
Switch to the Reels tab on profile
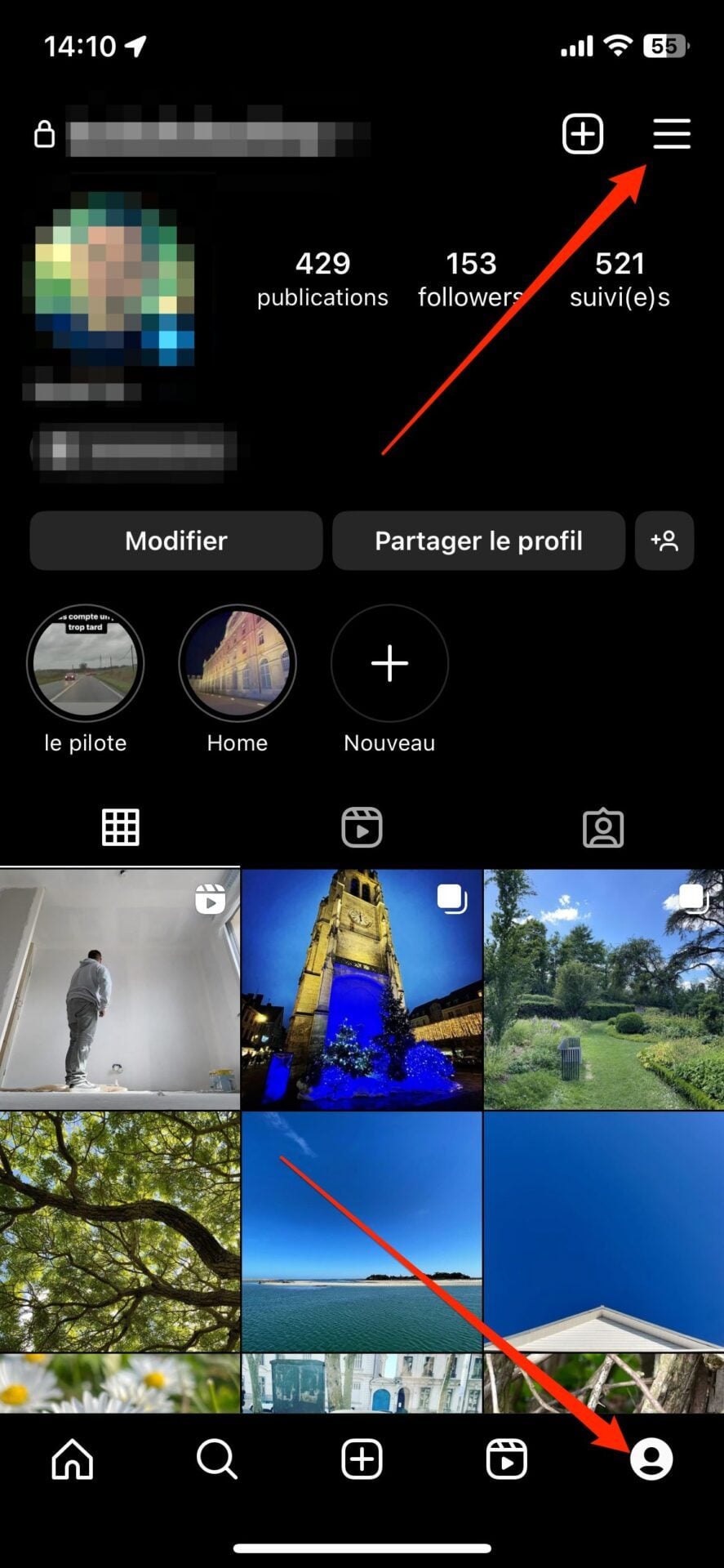[362, 827]
